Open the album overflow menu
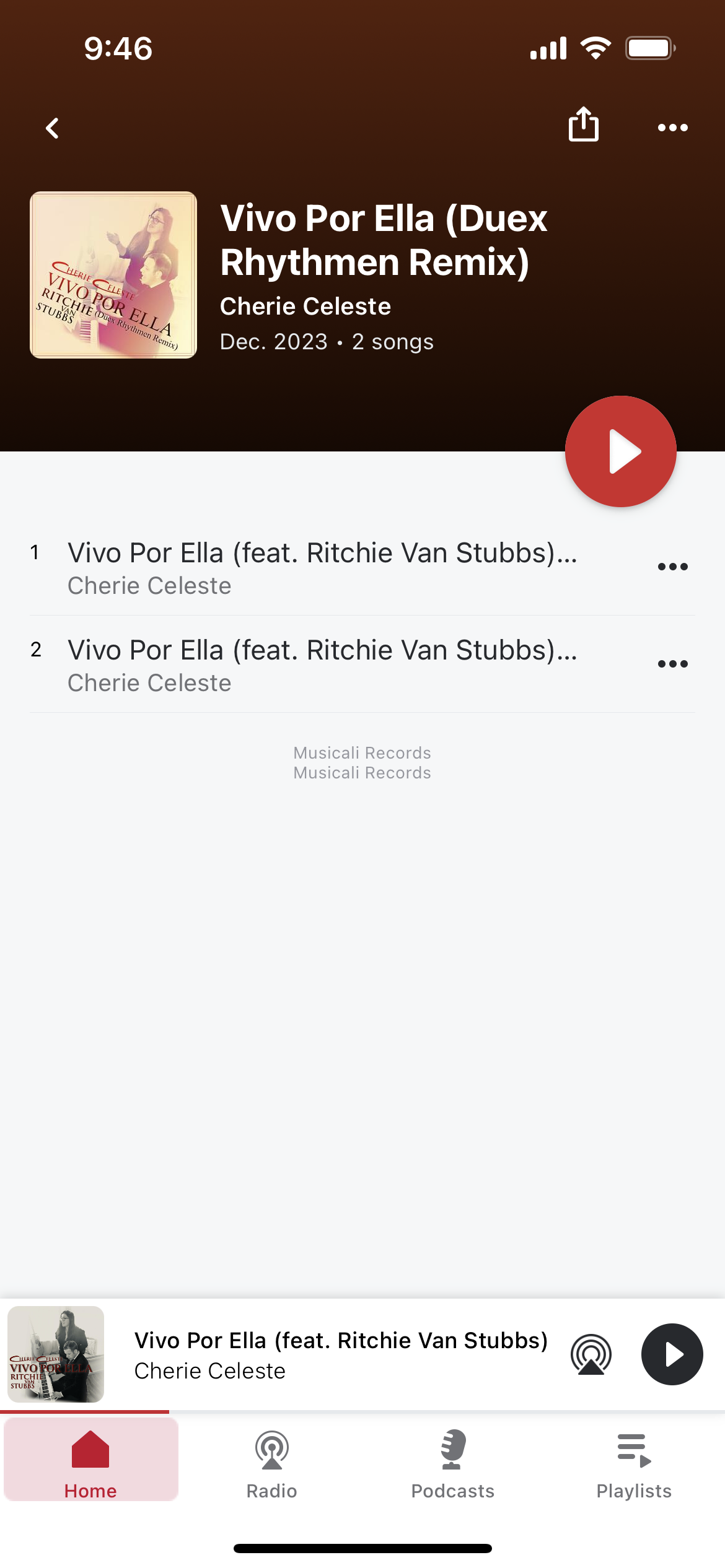725x1568 pixels. [x=672, y=128]
